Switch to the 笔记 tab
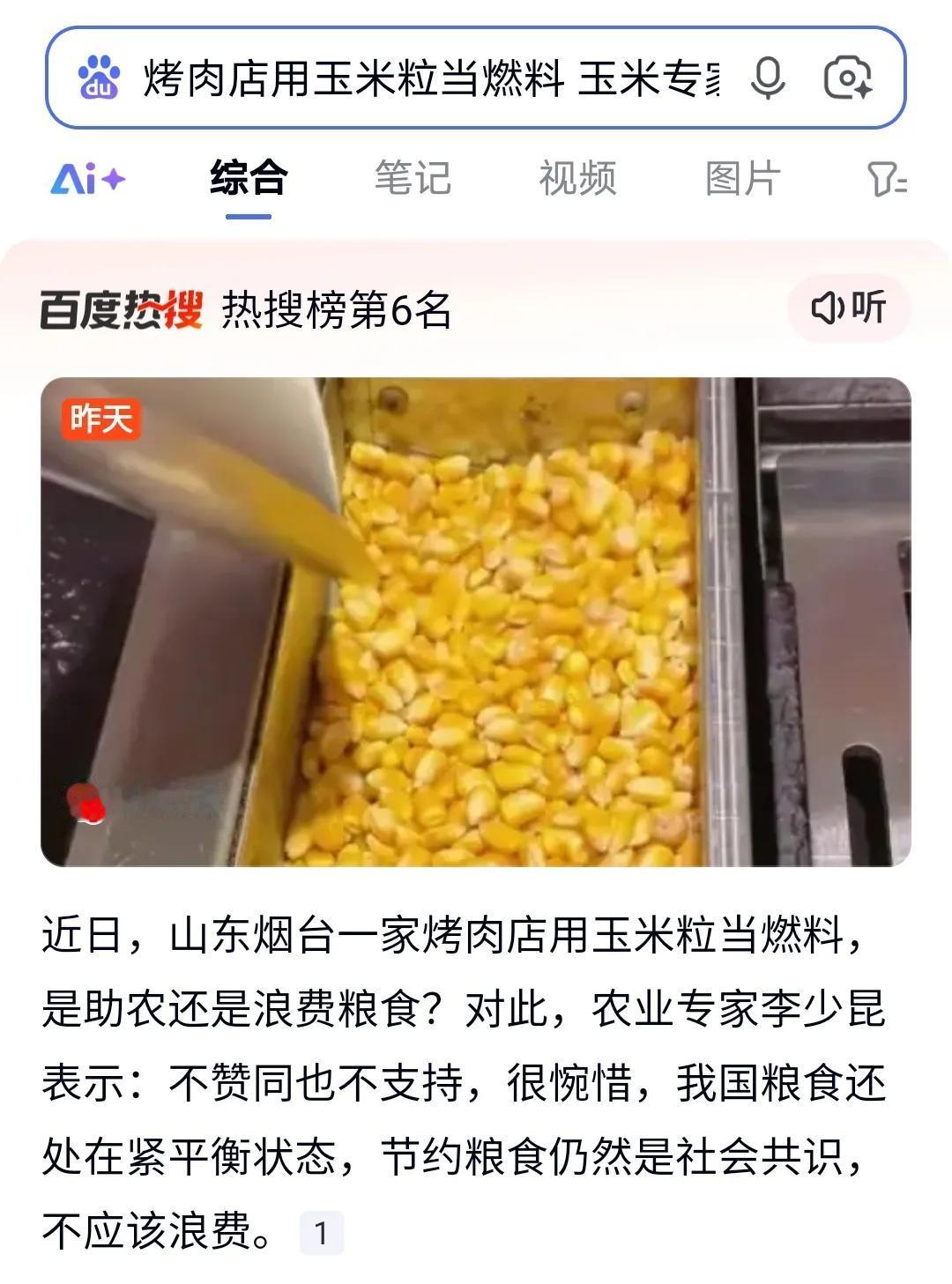This screenshot has height=1284, width=952. (x=413, y=179)
